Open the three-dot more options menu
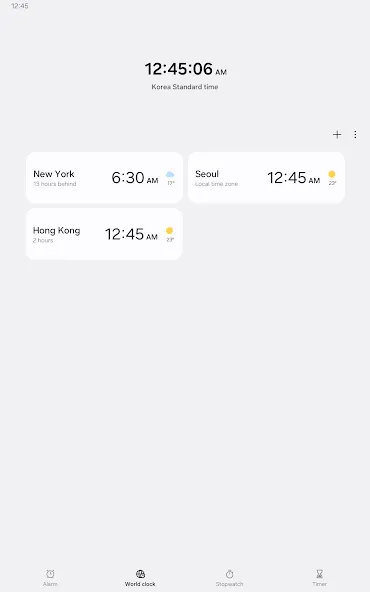Viewport: 370px width, 592px height. pyautogui.click(x=355, y=135)
